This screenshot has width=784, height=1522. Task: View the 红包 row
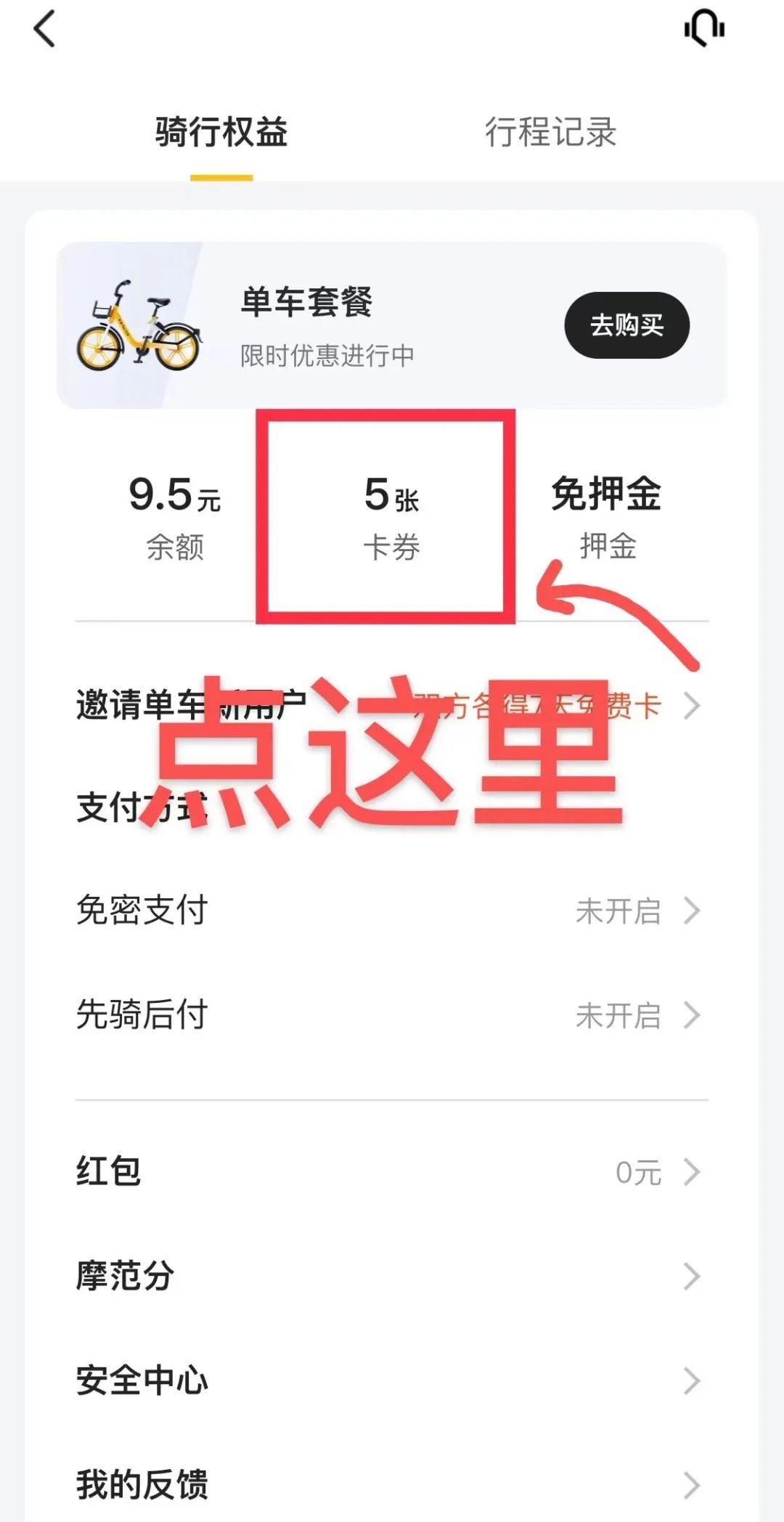[x=391, y=1171]
